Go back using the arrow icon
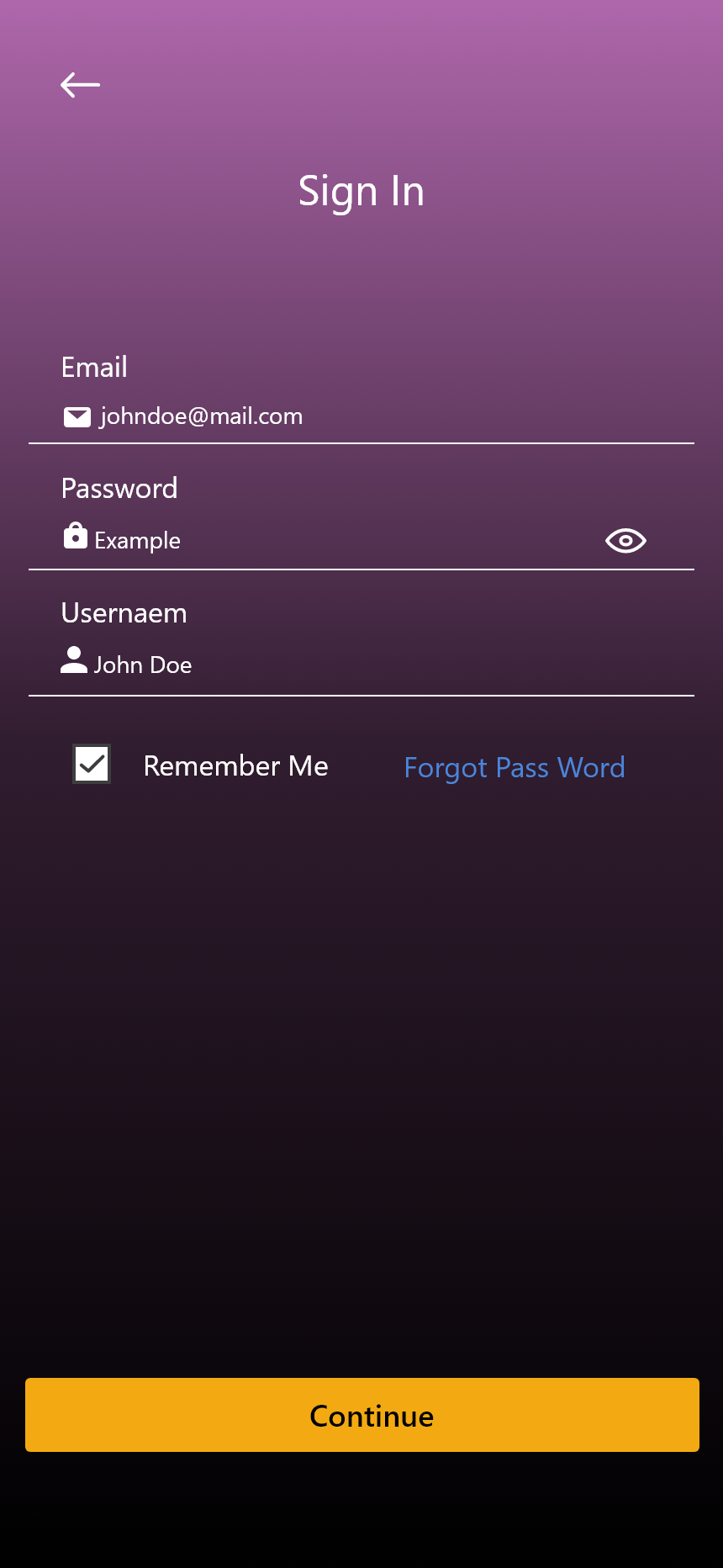 (x=80, y=85)
